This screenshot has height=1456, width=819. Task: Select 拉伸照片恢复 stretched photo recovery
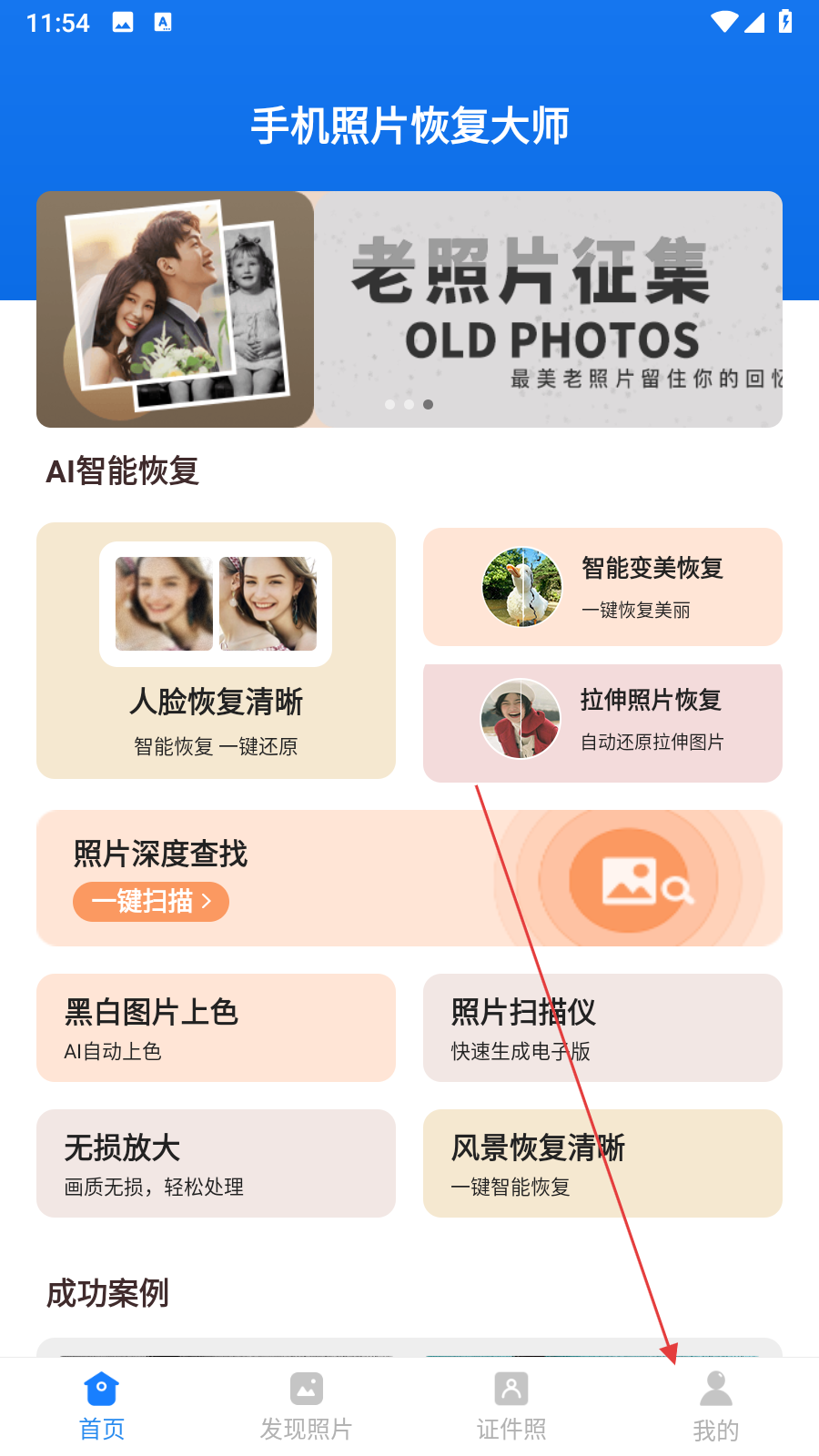tap(602, 723)
